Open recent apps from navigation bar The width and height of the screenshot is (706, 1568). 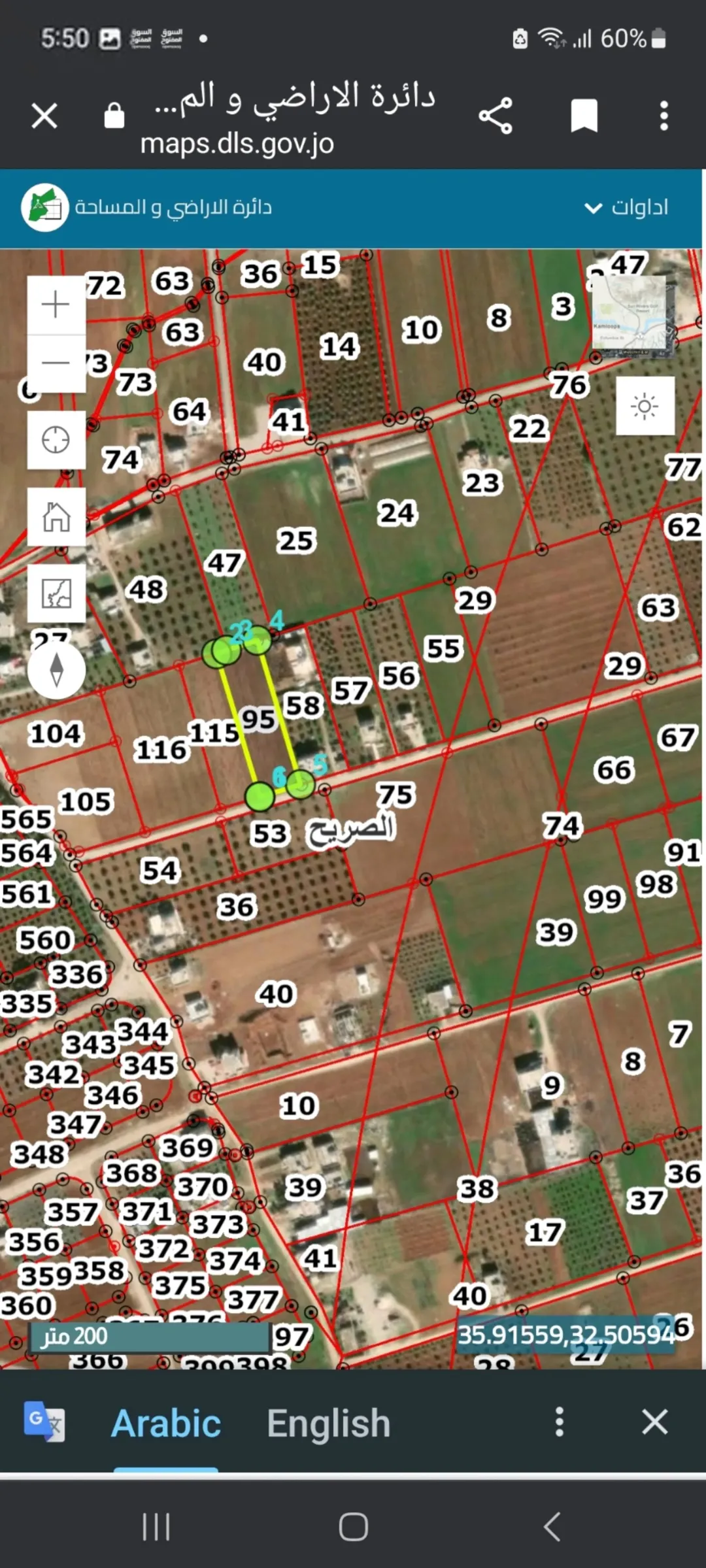(156, 1527)
